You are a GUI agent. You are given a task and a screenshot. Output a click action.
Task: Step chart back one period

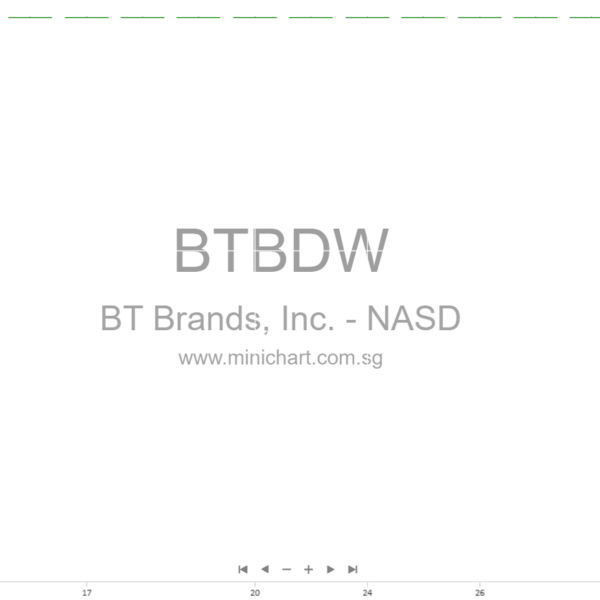(264, 569)
